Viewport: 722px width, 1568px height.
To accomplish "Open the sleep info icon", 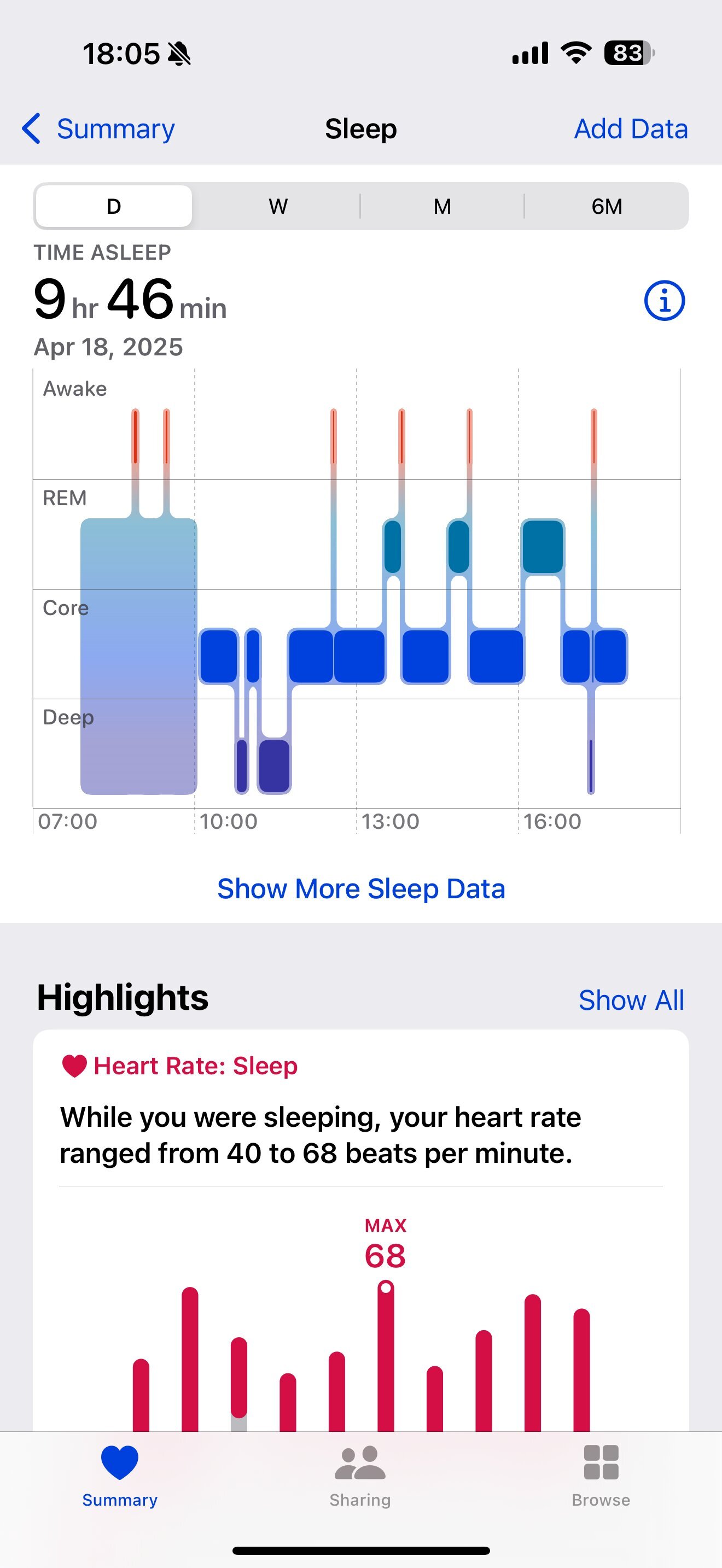I will pyautogui.click(x=663, y=300).
